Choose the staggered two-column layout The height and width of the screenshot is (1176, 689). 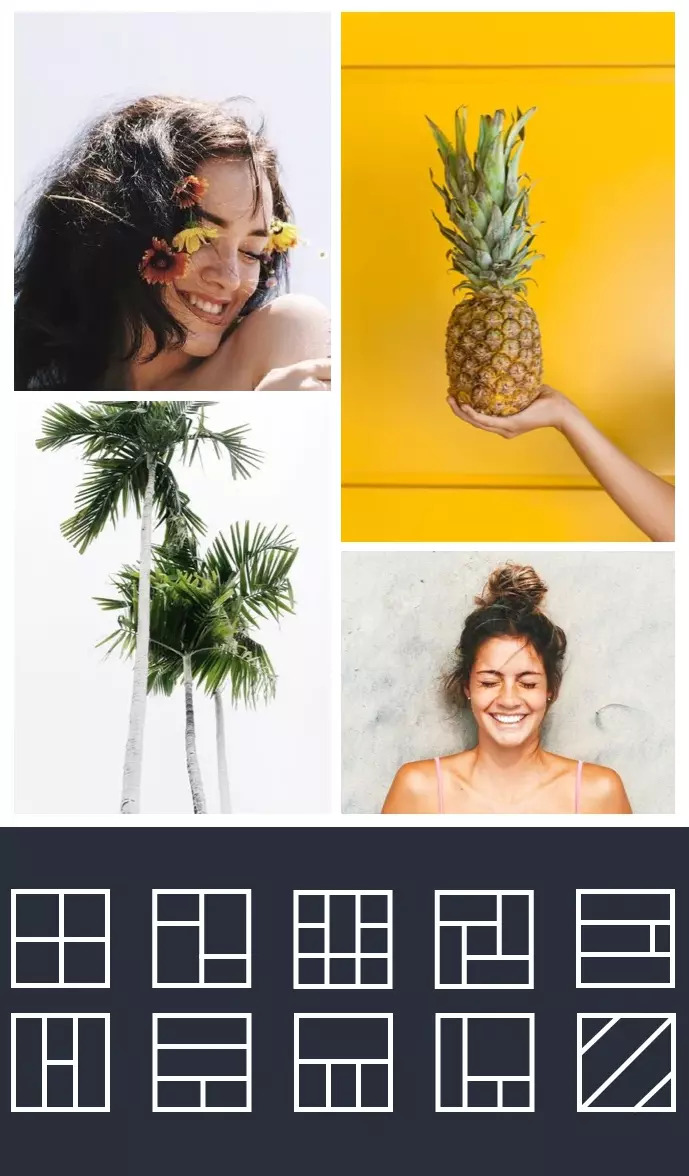coord(201,938)
